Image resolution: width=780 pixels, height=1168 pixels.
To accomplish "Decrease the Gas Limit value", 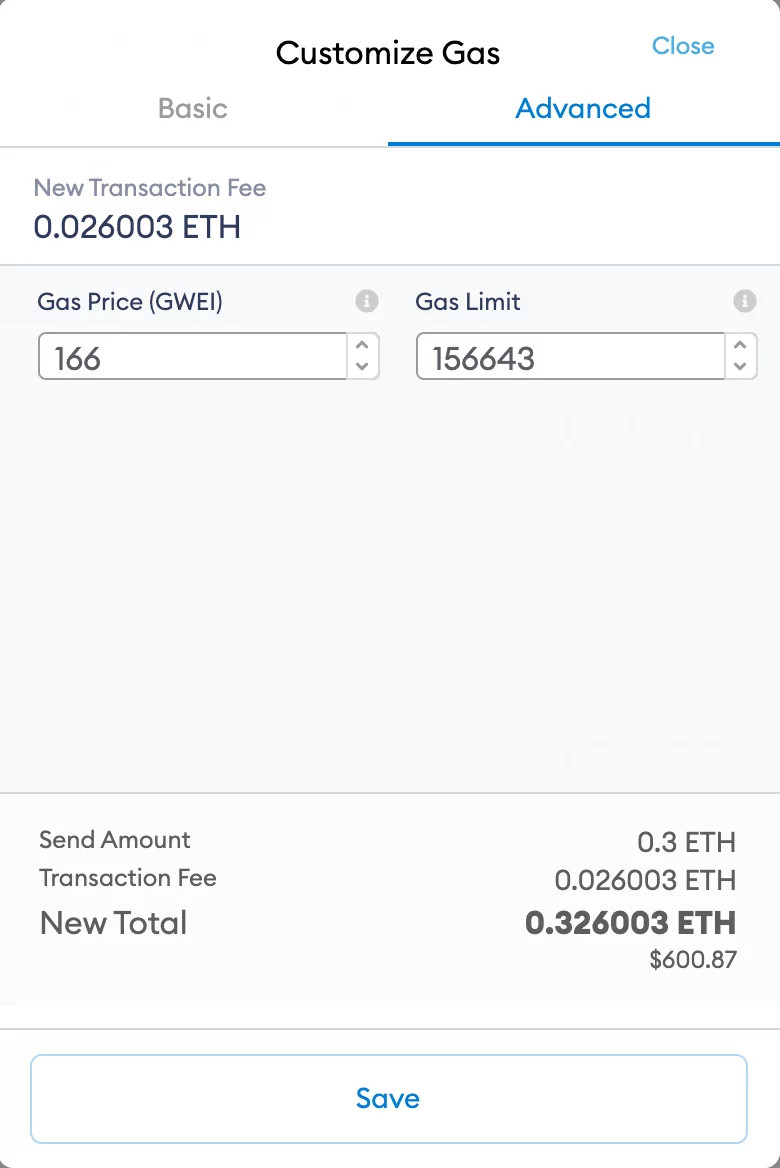I will coord(740,368).
